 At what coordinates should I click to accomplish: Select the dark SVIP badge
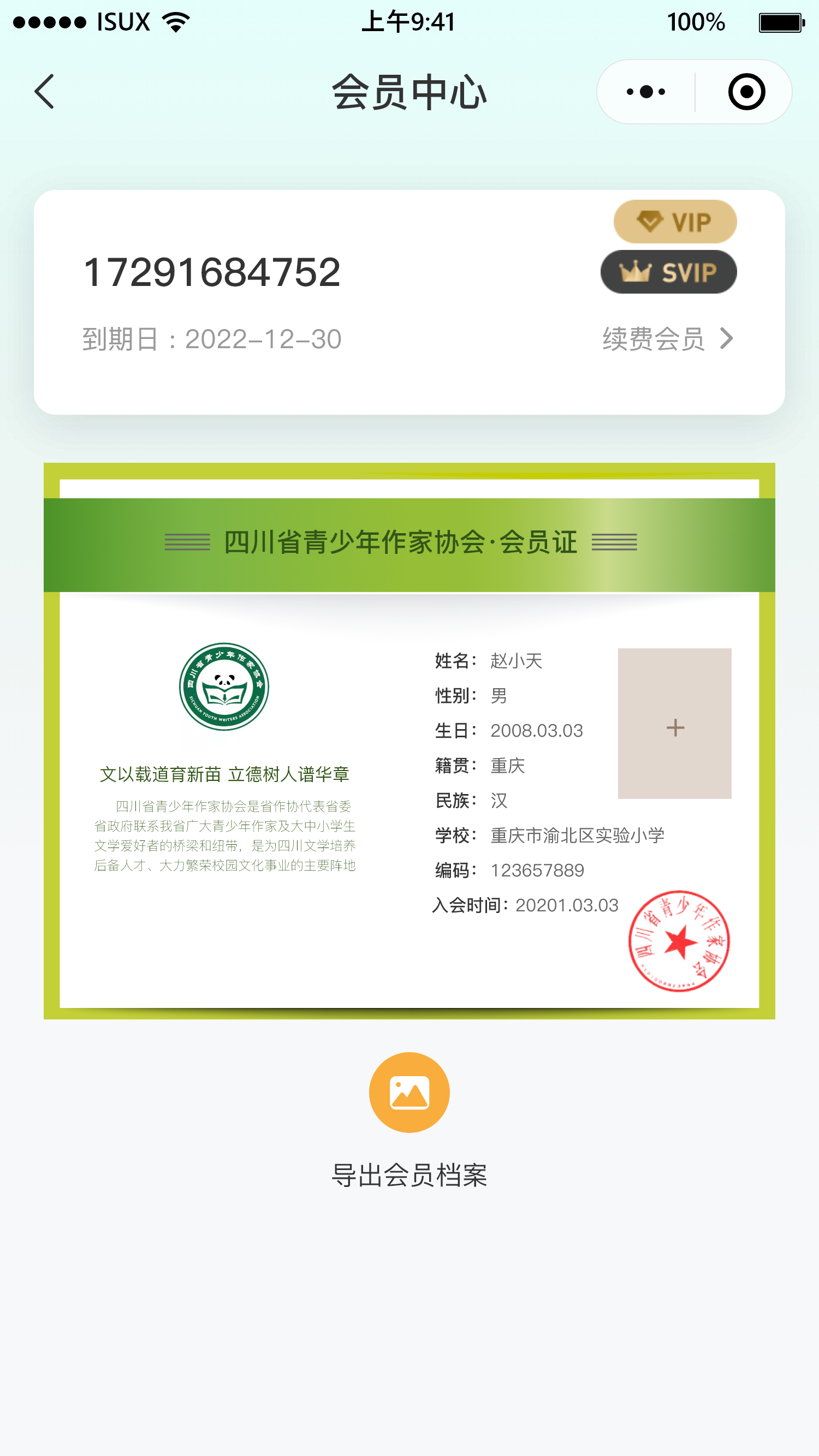668,272
